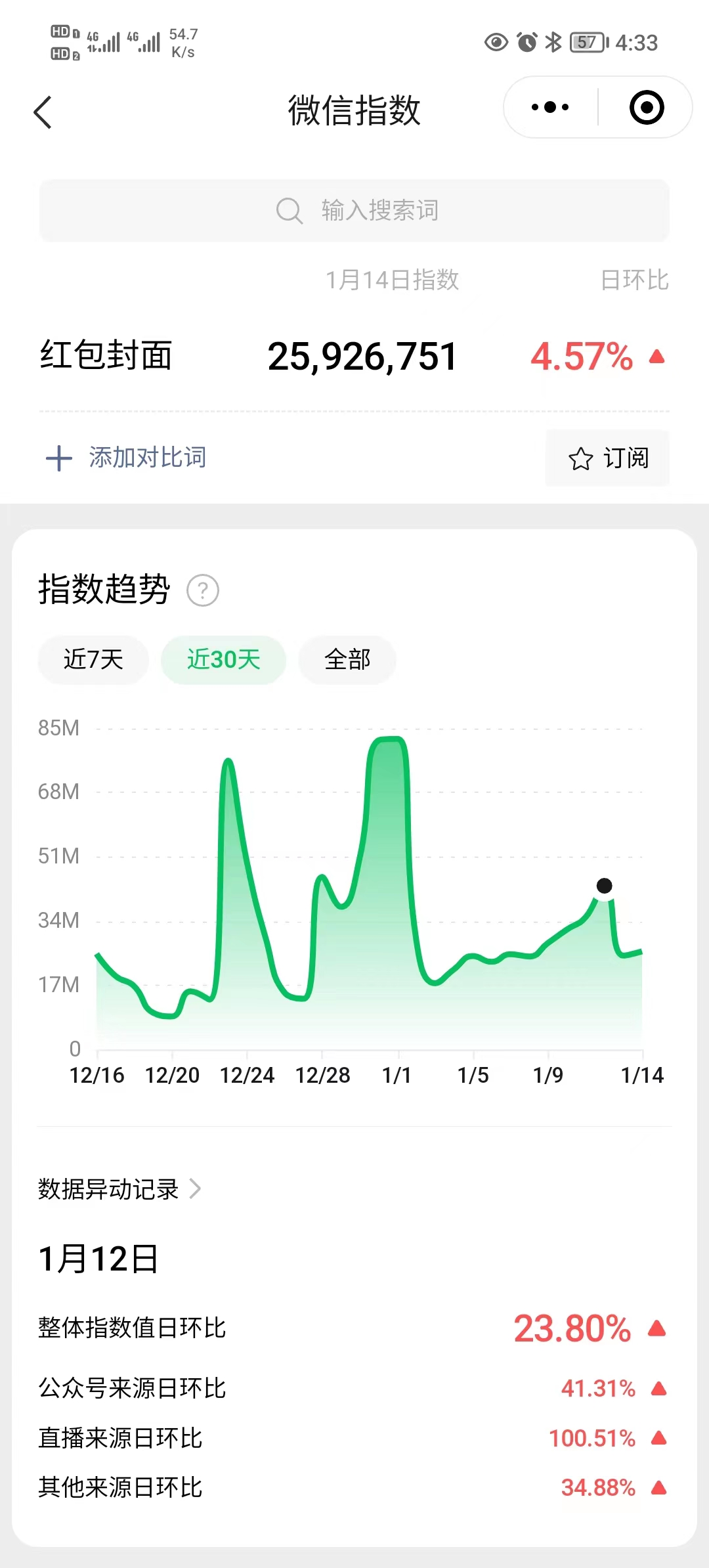Add a comparison keyword via 添加对比词
Screen dimensions: 709x1568
click(127, 458)
